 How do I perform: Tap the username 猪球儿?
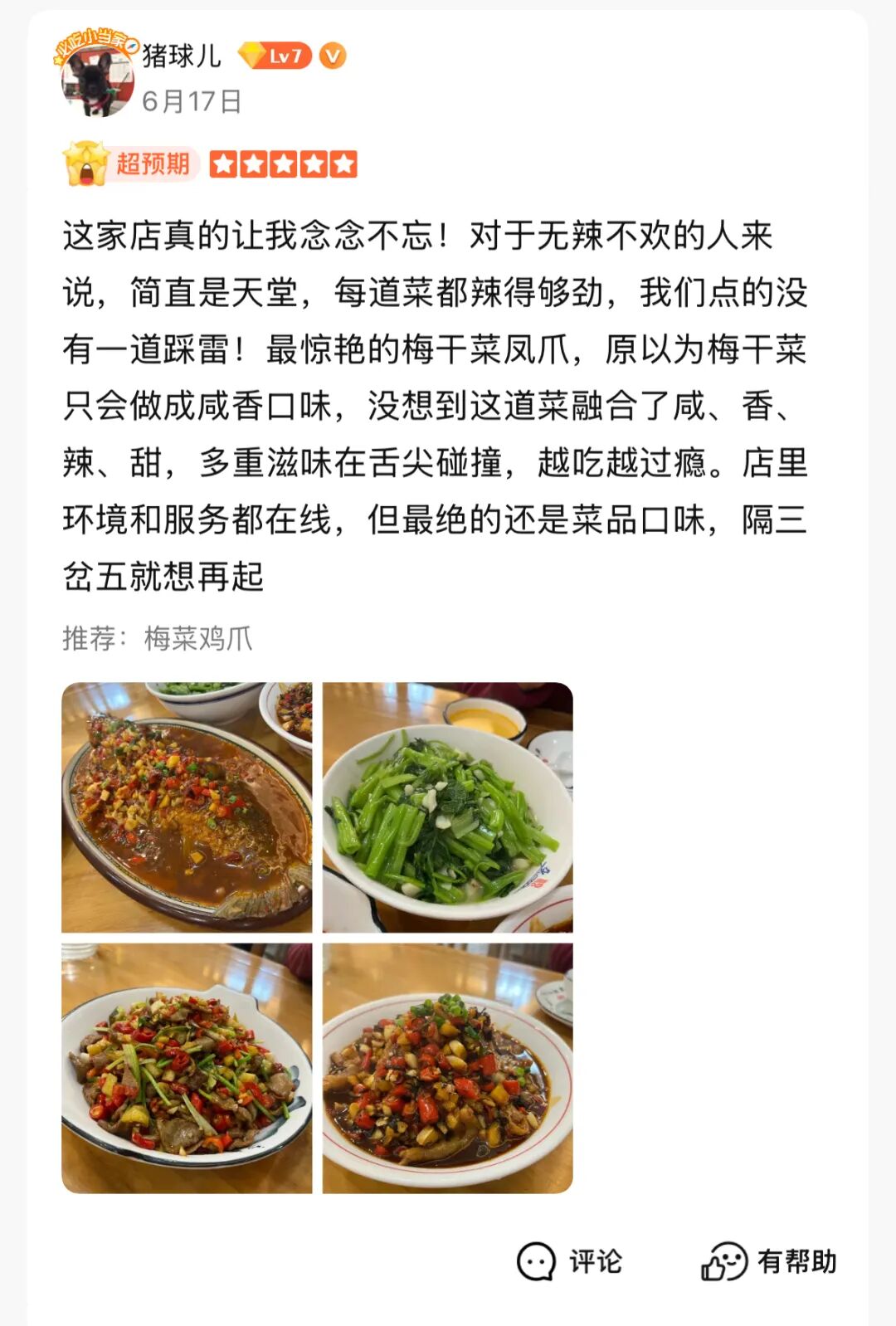pos(182,56)
